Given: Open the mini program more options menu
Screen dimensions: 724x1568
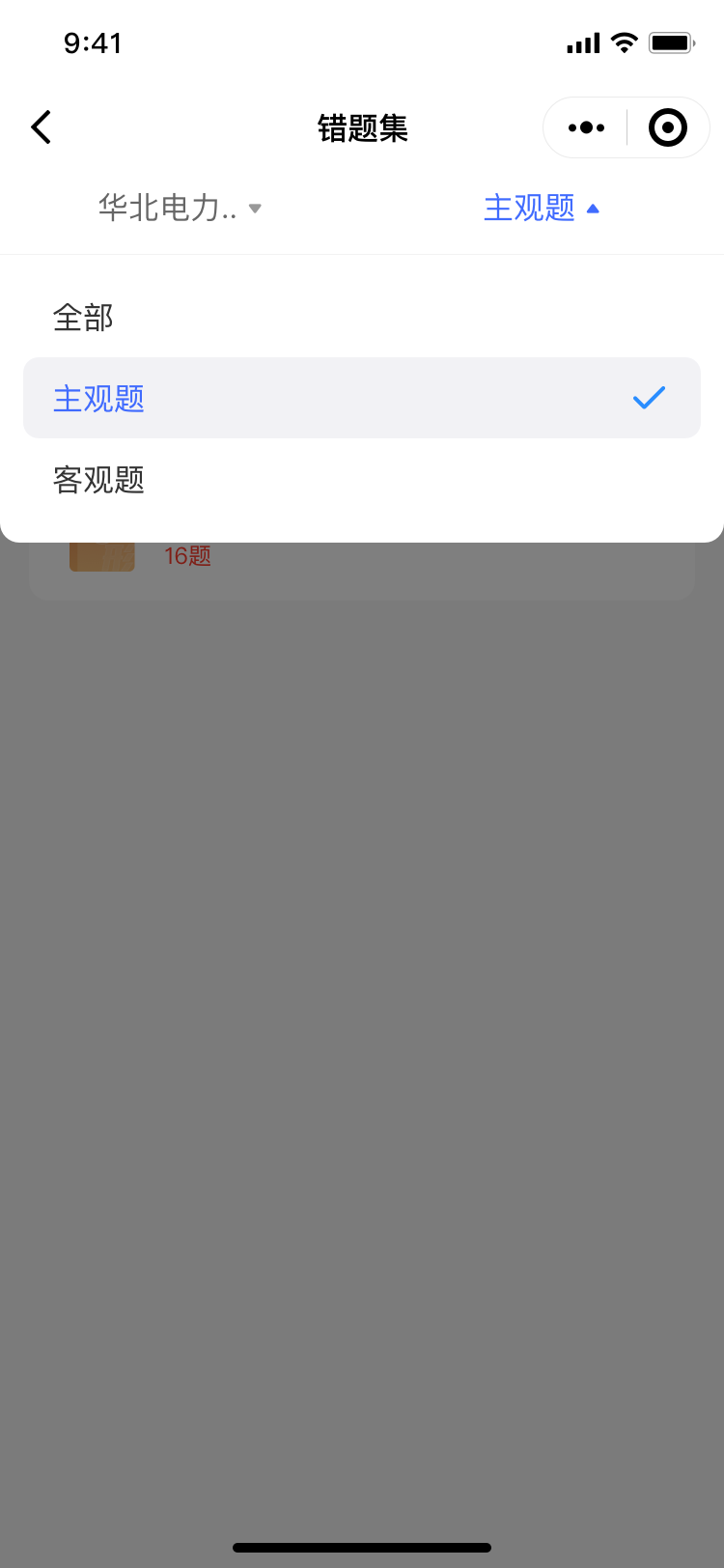Looking at the screenshot, I should tap(586, 127).
